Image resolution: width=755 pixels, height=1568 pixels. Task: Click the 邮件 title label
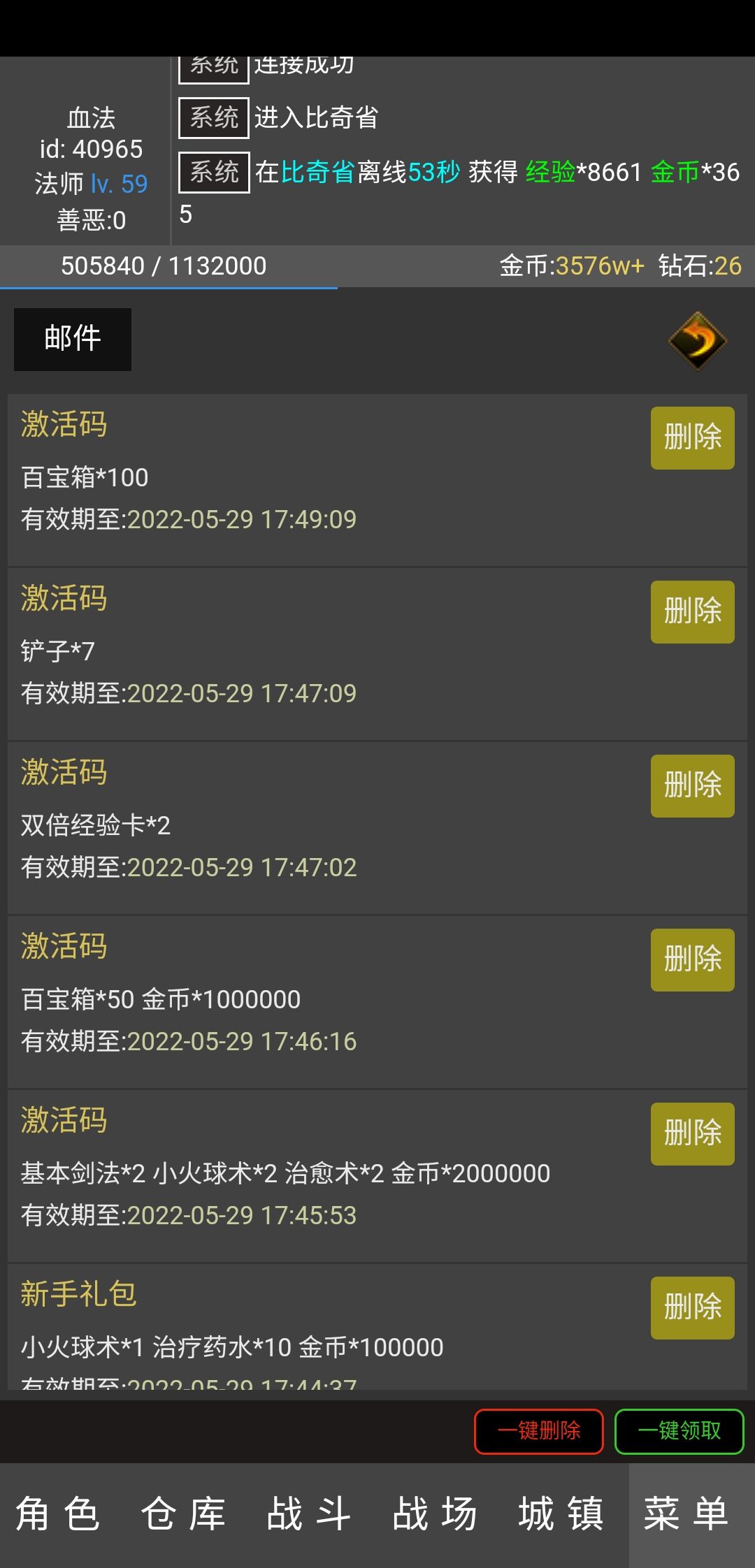[x=71, y=340]
